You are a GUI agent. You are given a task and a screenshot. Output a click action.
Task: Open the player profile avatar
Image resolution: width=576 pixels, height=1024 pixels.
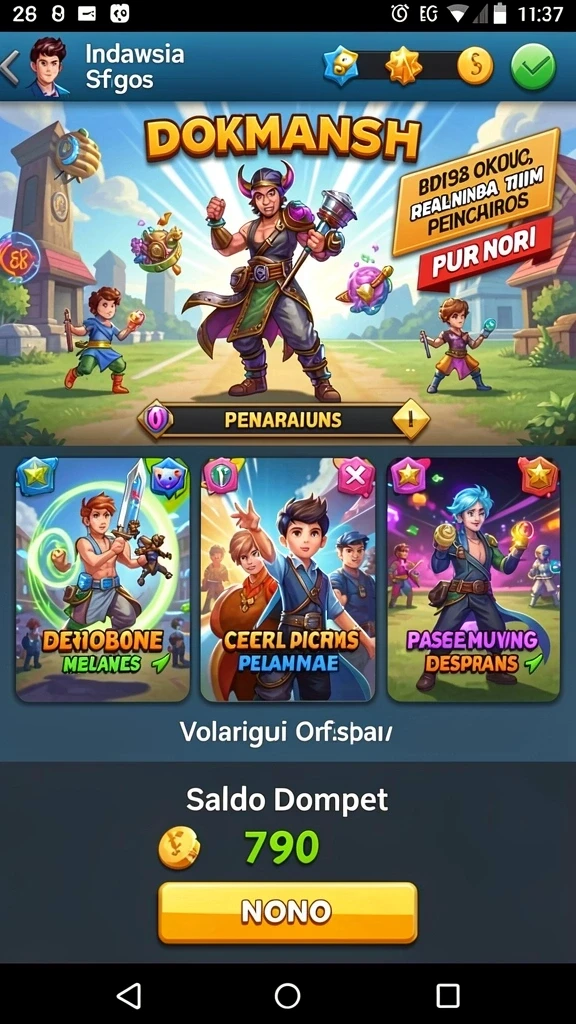click(49, 67)
